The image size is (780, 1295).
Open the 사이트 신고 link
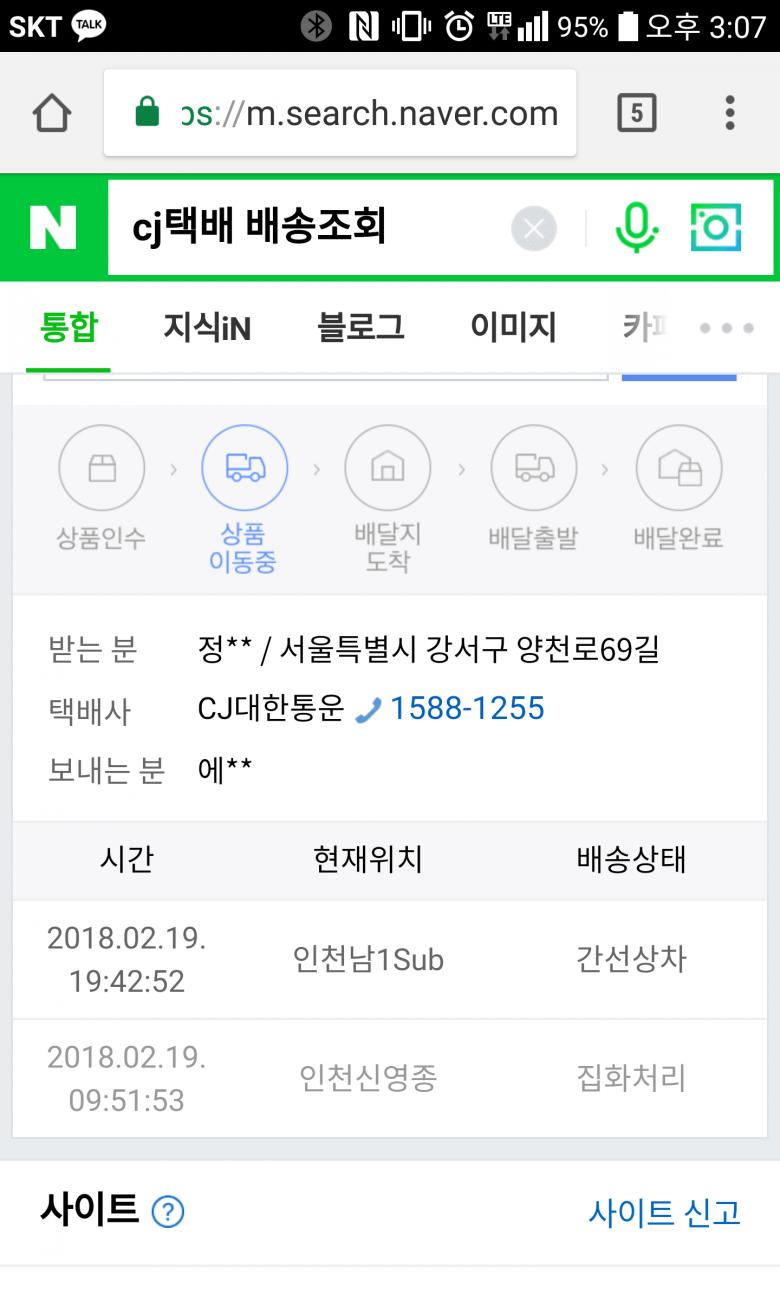[x=664, y=1212]
